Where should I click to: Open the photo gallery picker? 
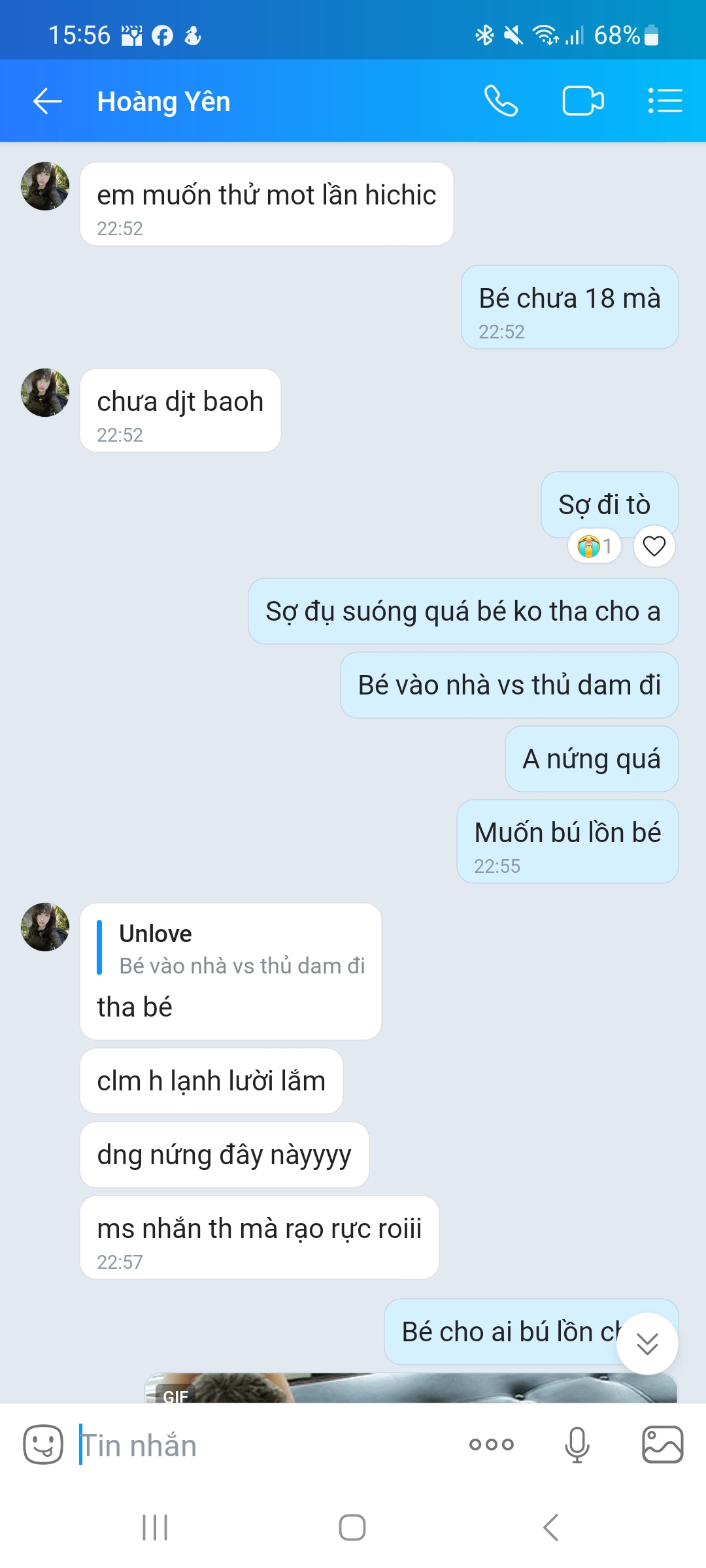click(x=662, y=1445)
